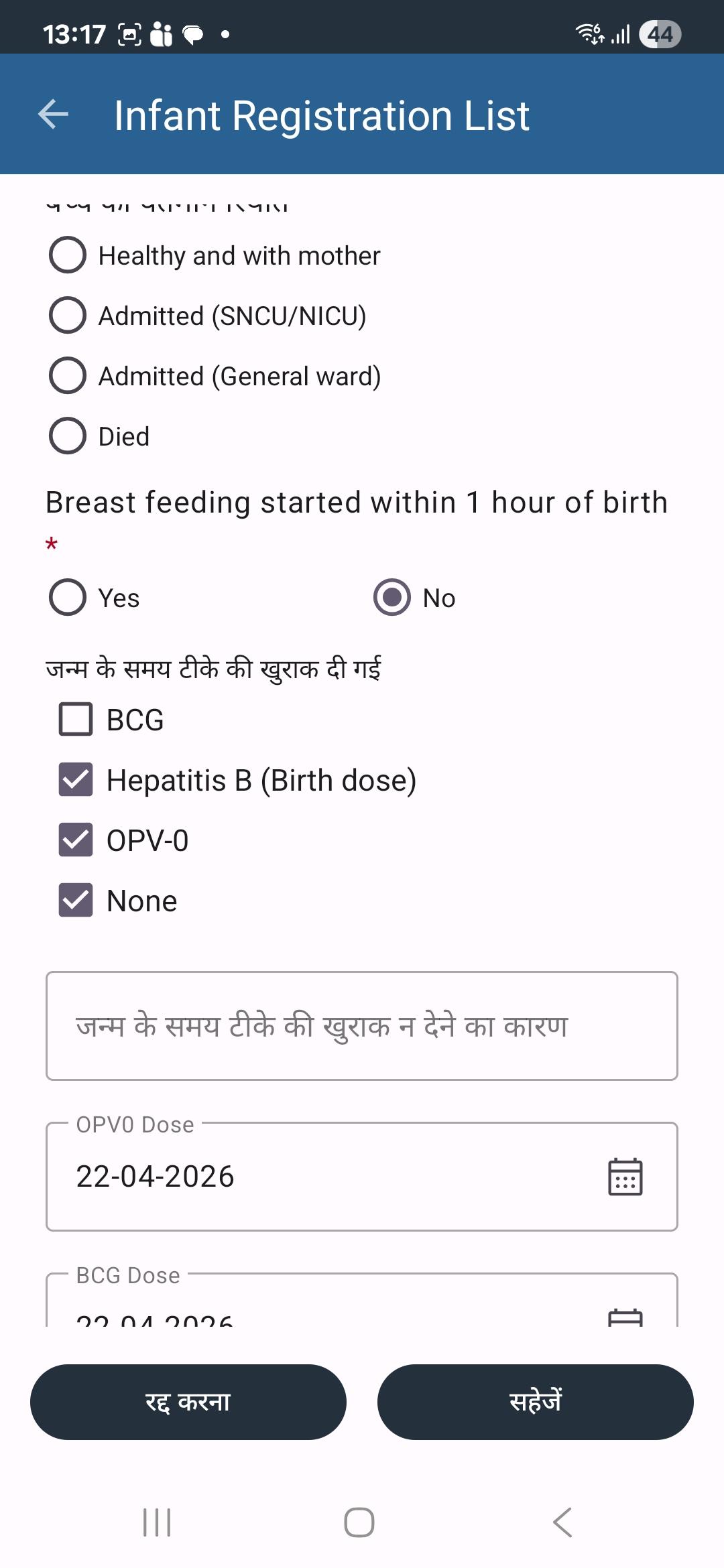Viewport: 724px width, 1568px height.
Task: Go back using the app bar arrow
Action: point(53,114)
